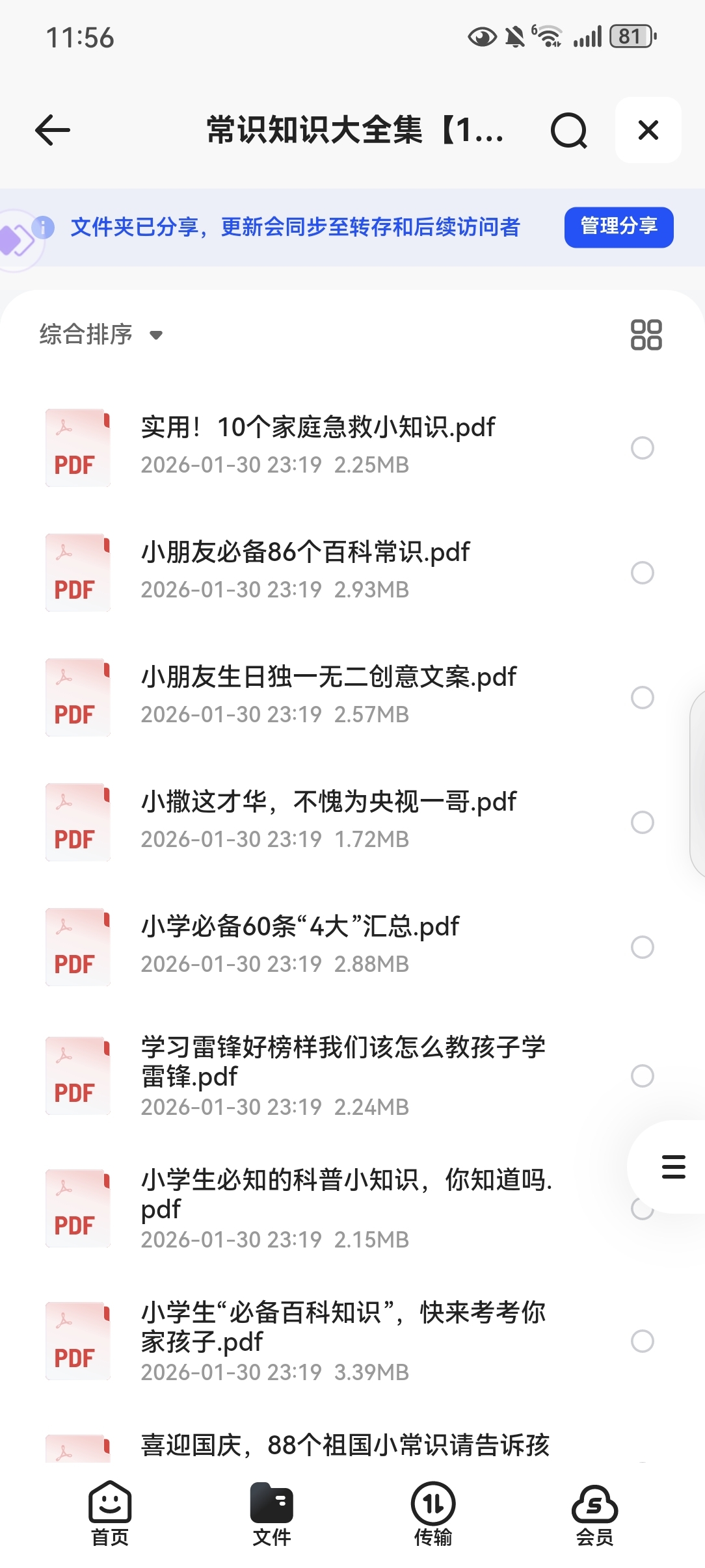Open 实用!10个家庭急救小知识.pdf

[x=318, y=428]
